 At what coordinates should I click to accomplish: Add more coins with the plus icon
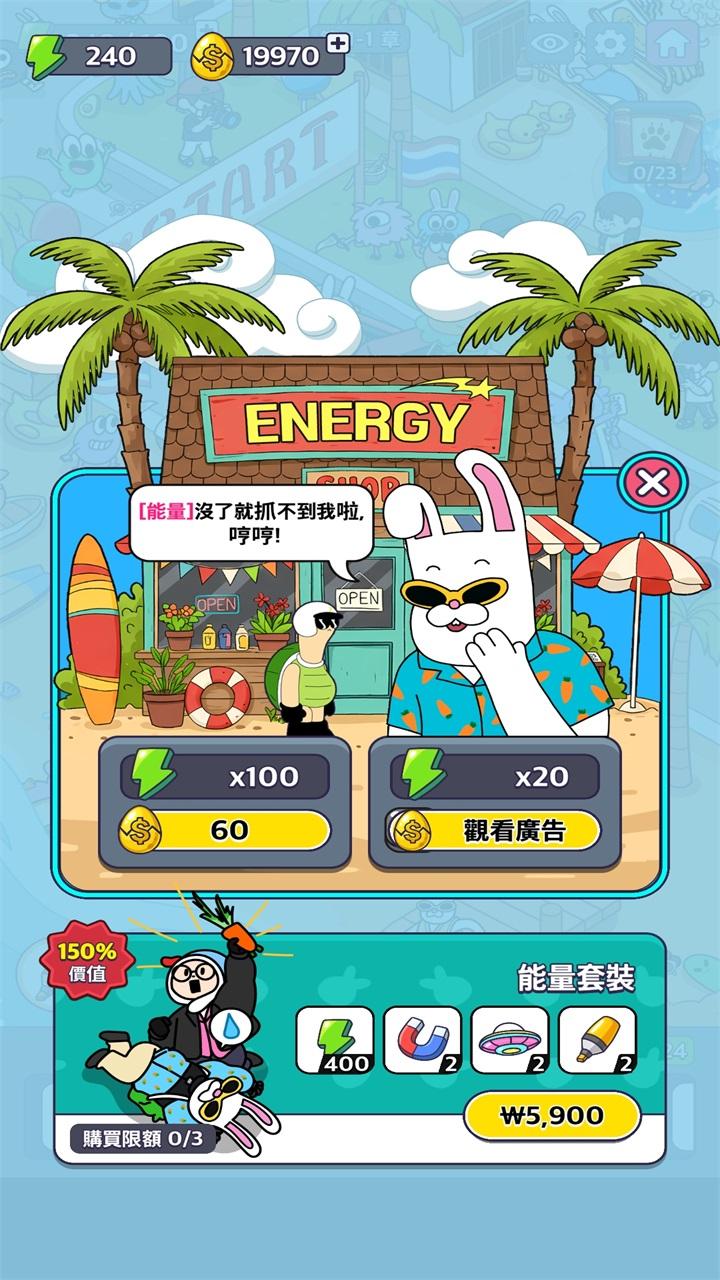[339, 43]
